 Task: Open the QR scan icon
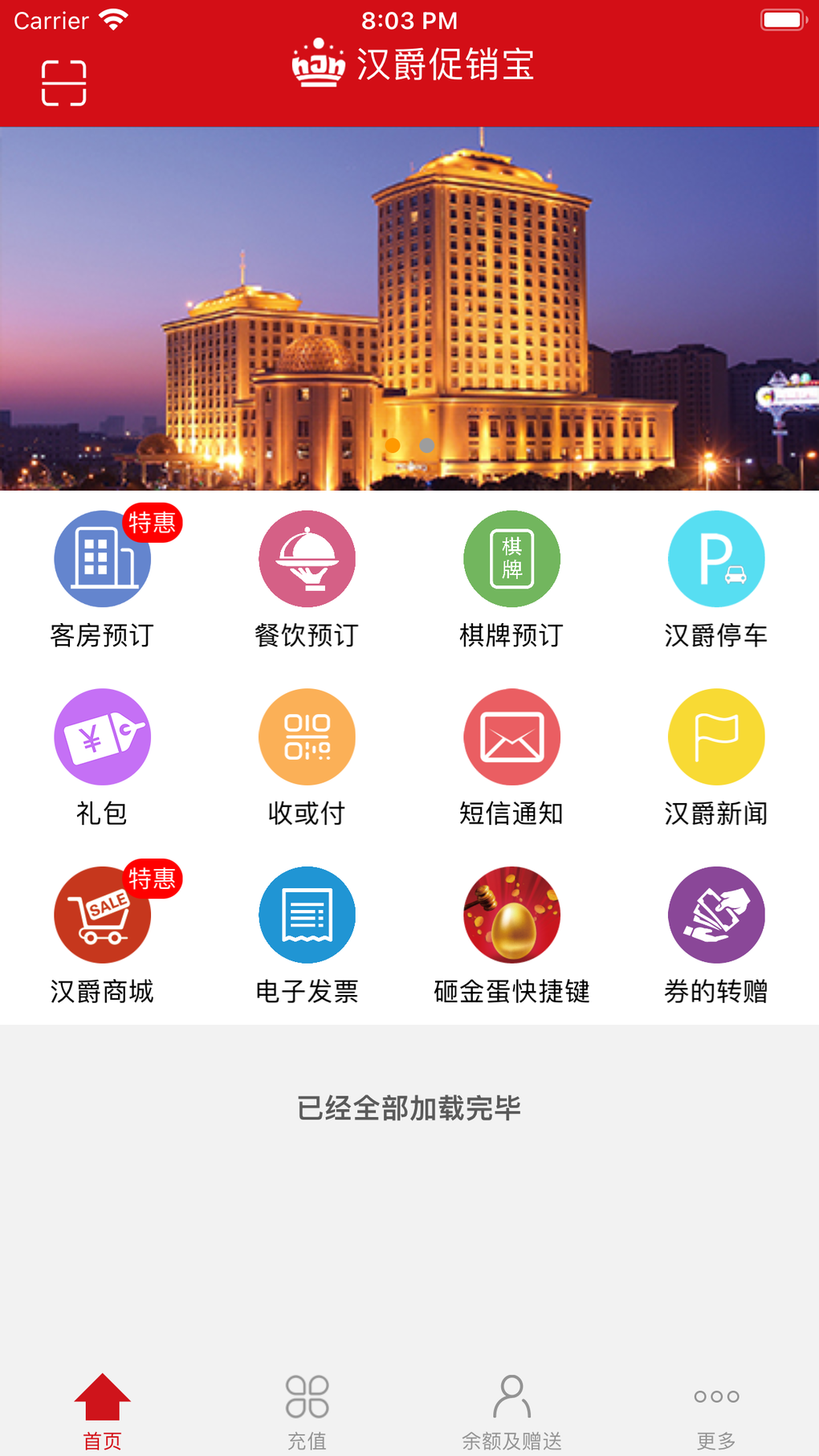point(64,83)
